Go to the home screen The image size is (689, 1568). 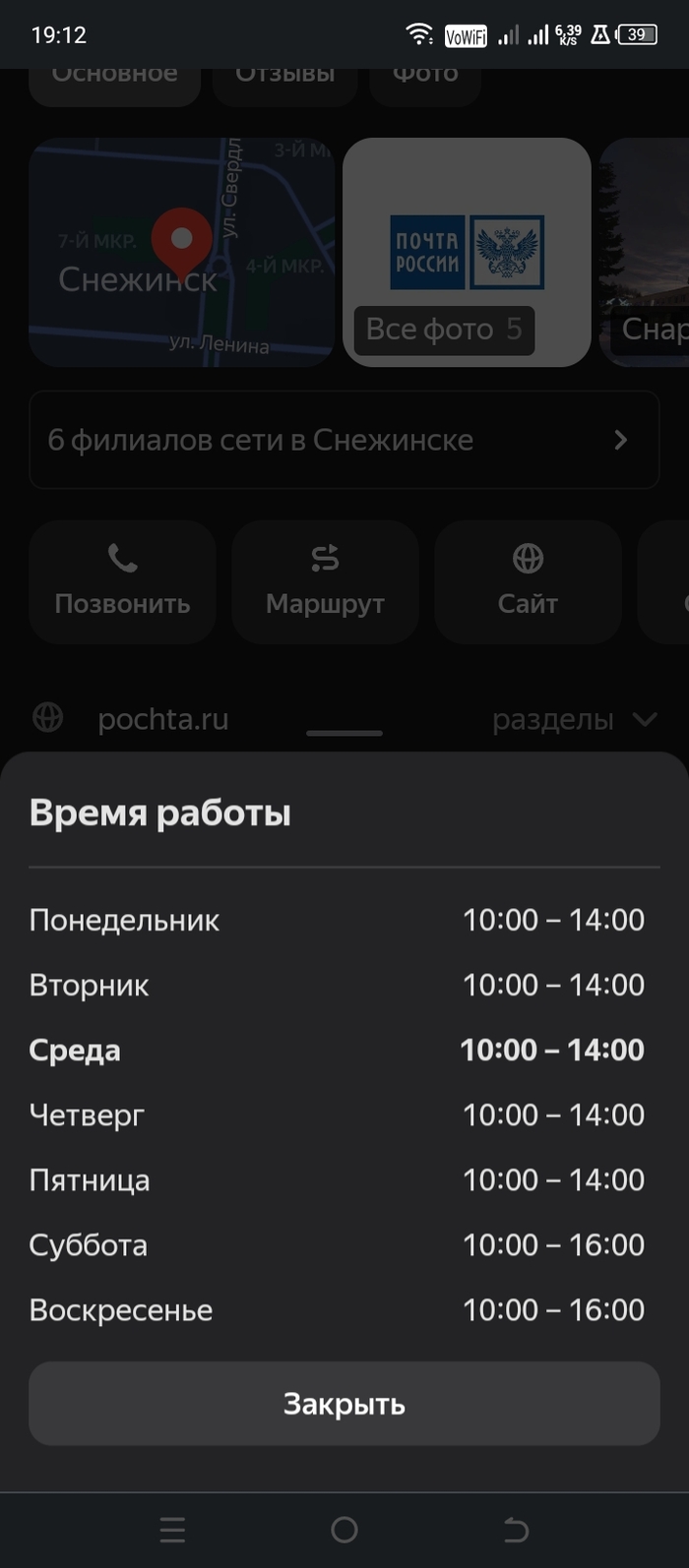click(344, 1530)
